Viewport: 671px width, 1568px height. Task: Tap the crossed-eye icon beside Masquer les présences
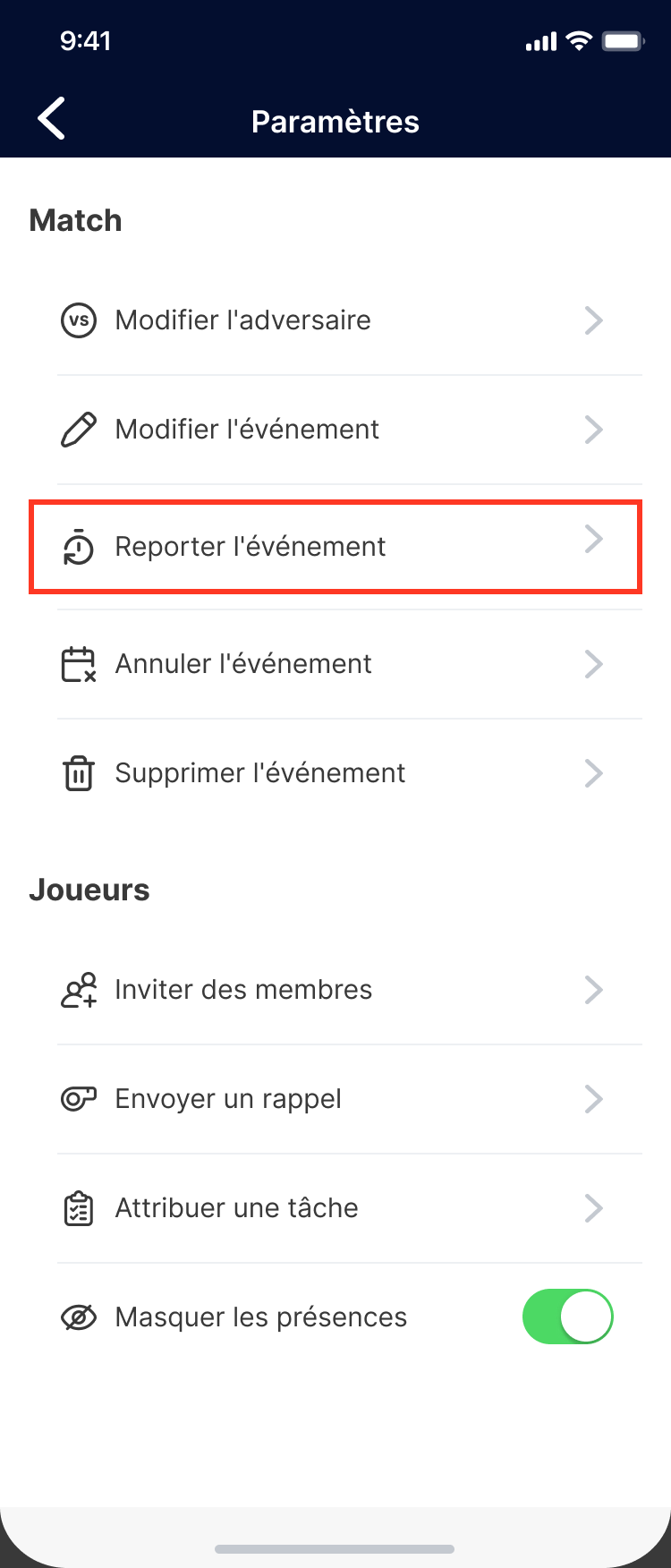pyautogui.click(x=79, y=1317)
